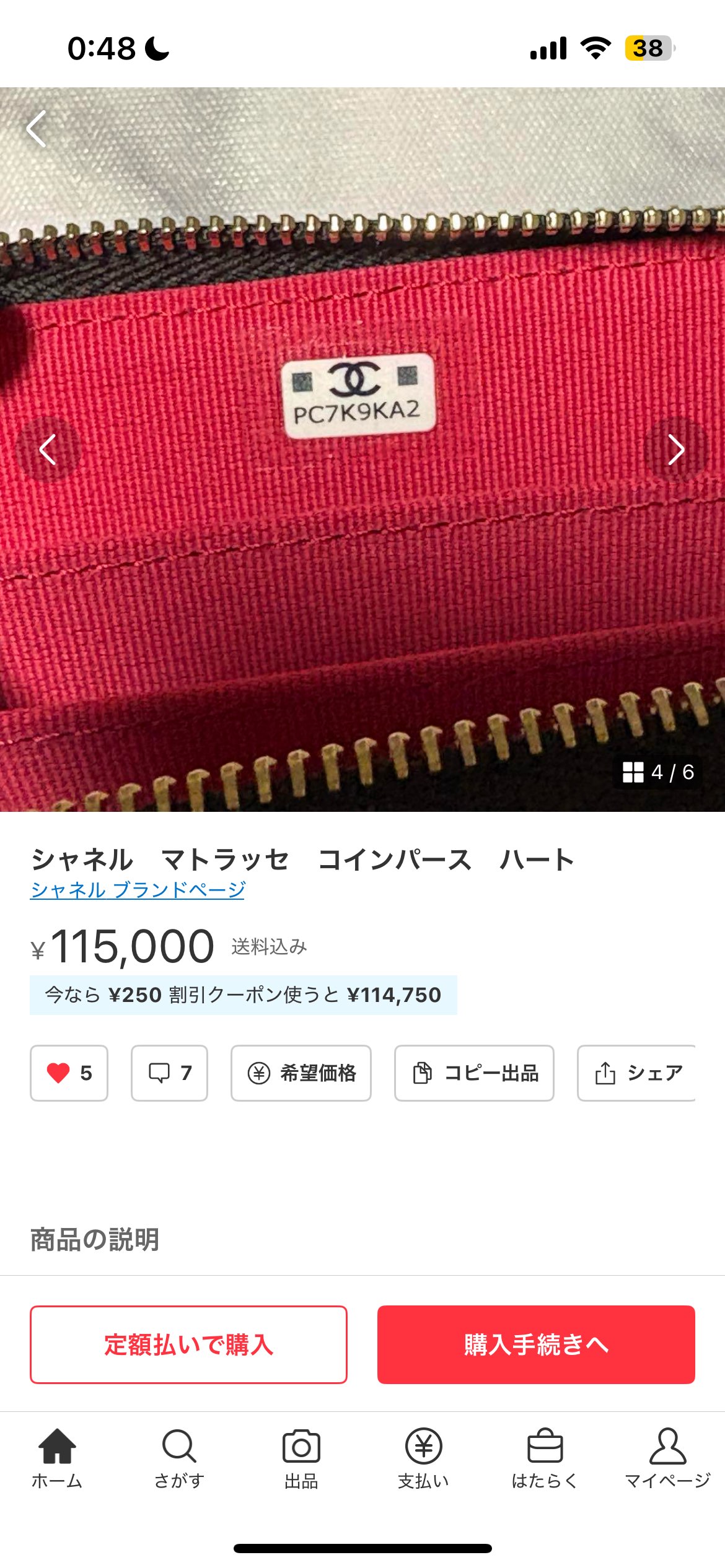This screenshot has height=1568, width=725.
Task: Tap the heart like button
Action: tap(69, 1073)
